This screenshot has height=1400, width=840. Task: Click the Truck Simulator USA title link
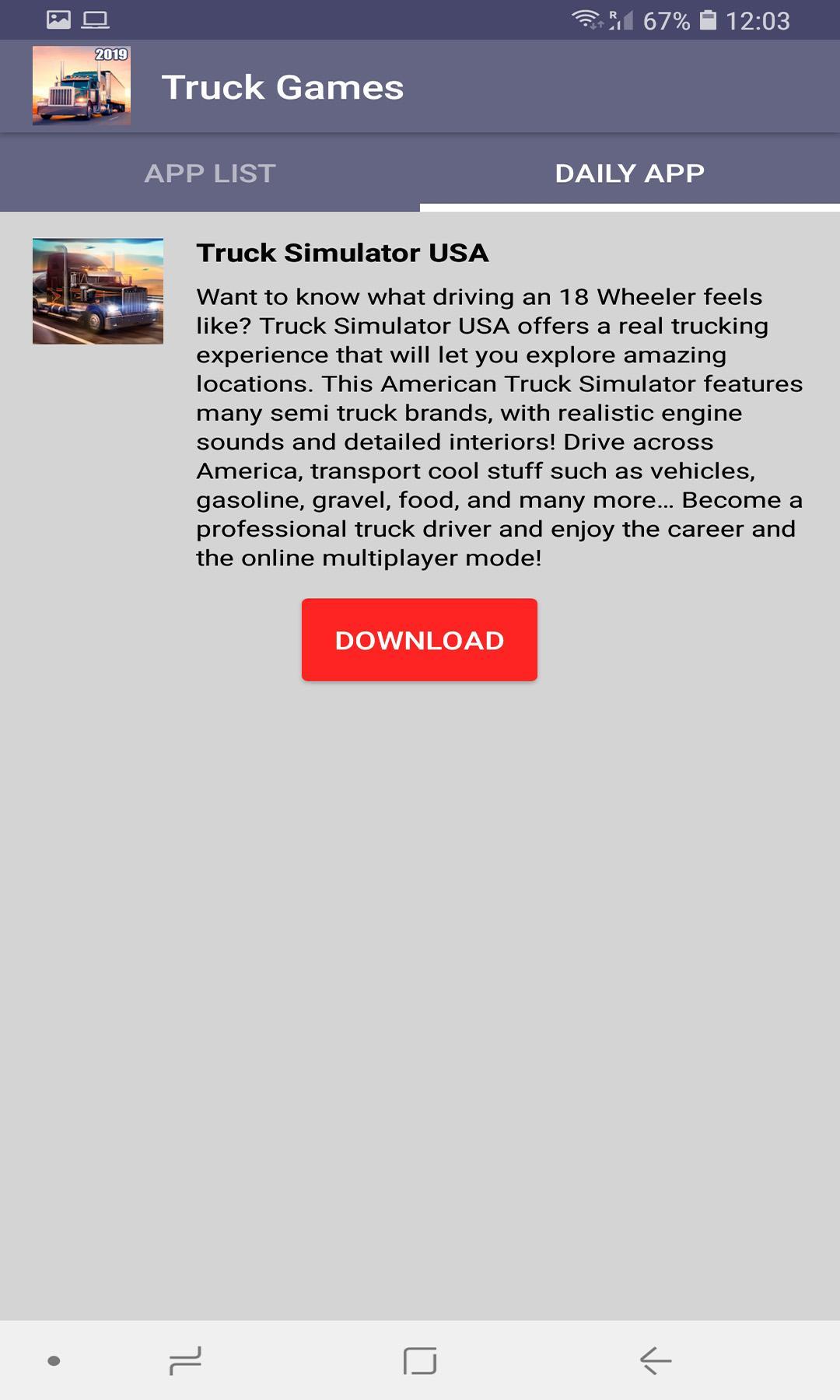point(342,252)
